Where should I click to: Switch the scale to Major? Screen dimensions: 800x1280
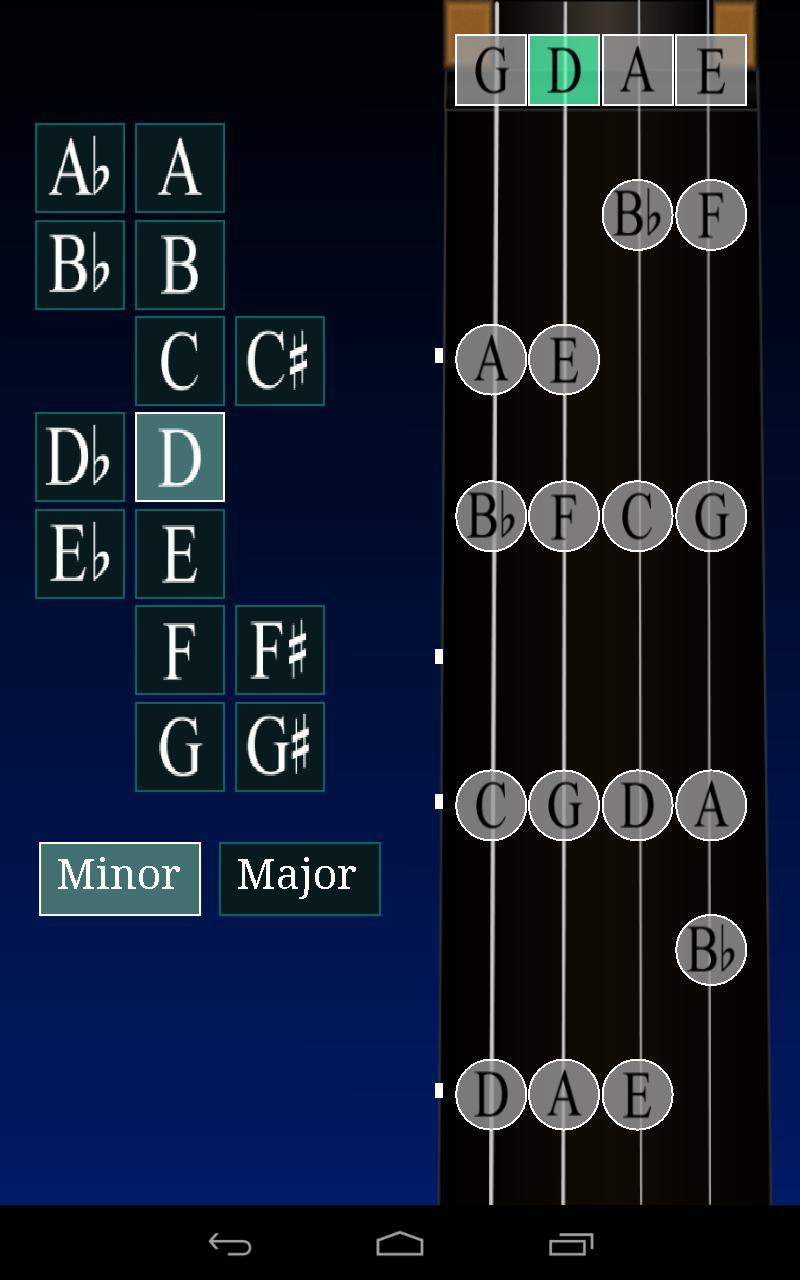click(x=299, y=876)
